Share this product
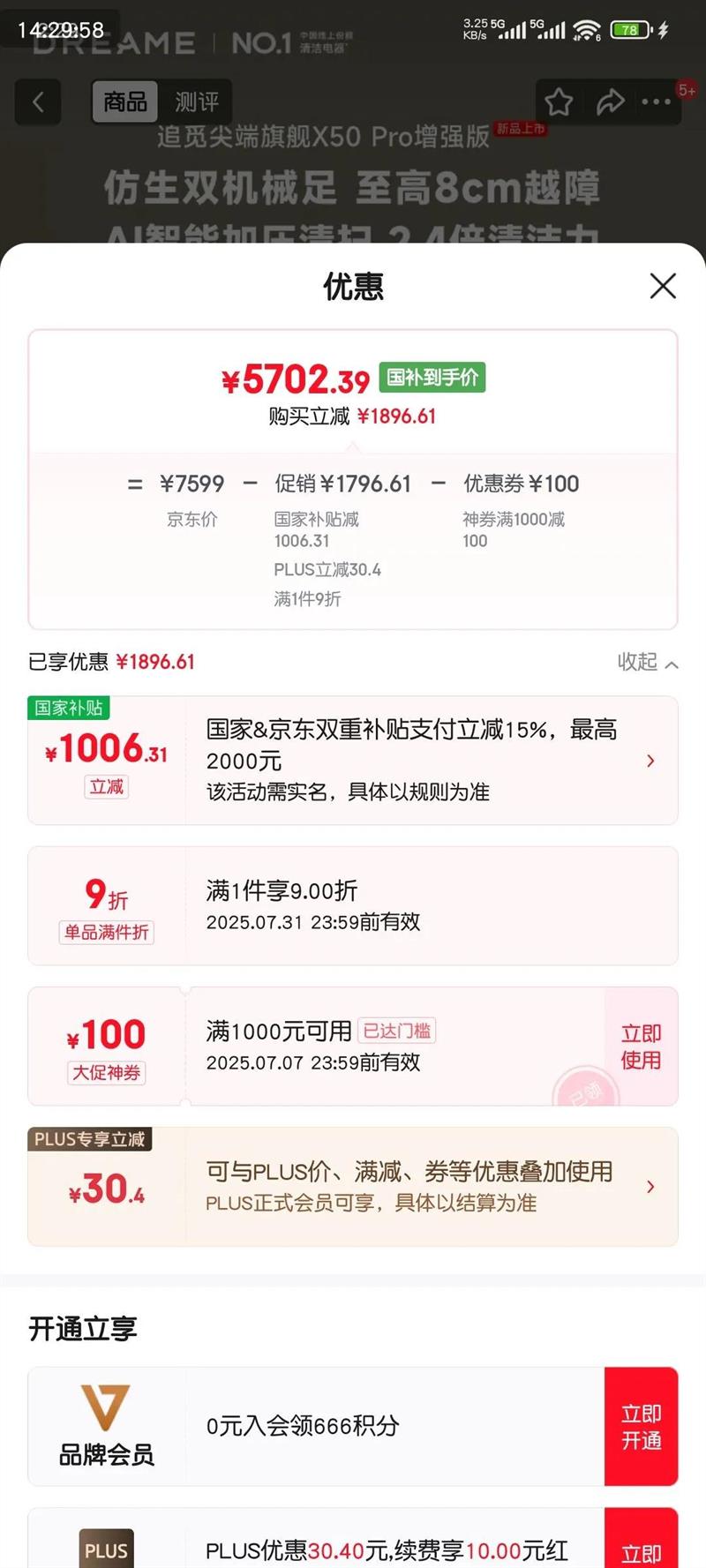706x1568 pixels. coord(610,102)
